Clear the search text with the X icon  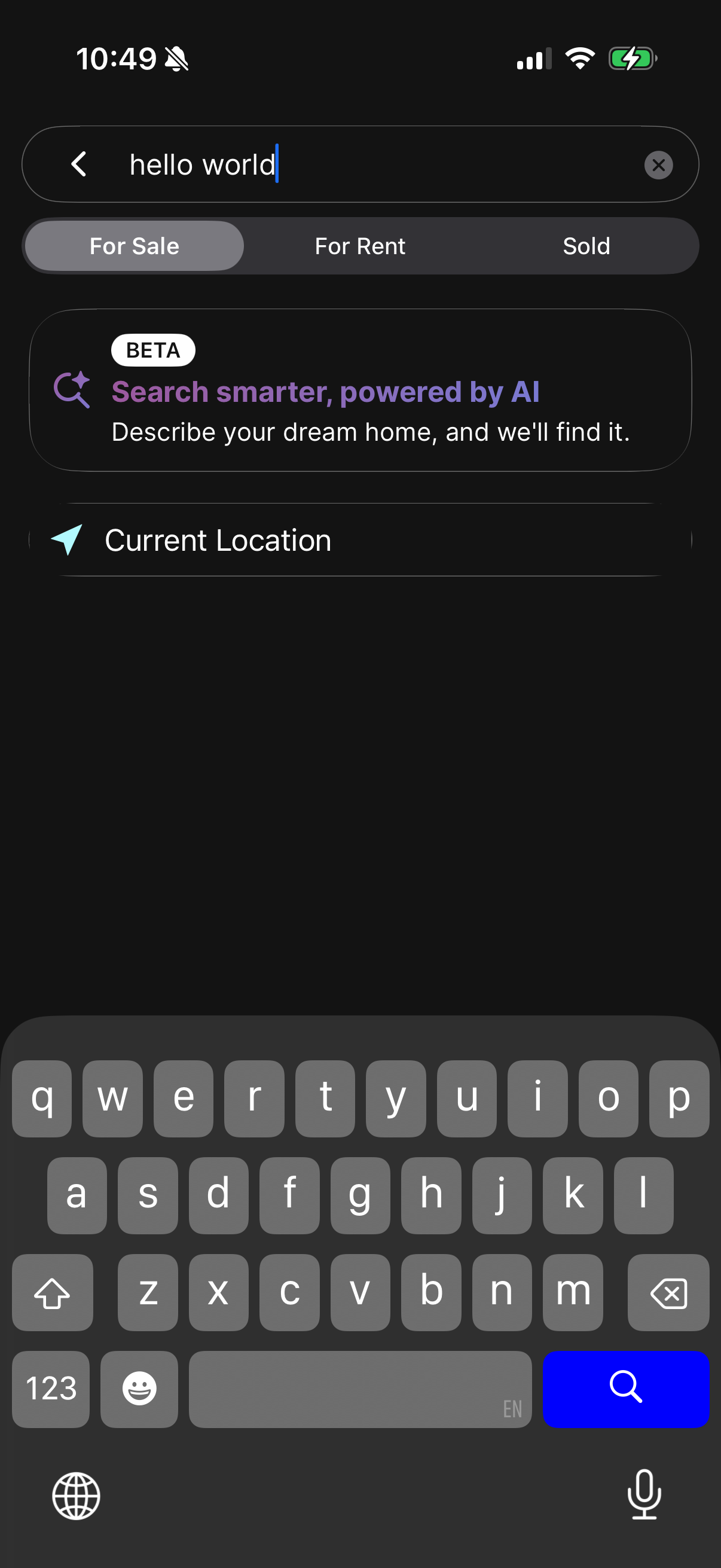659,164
